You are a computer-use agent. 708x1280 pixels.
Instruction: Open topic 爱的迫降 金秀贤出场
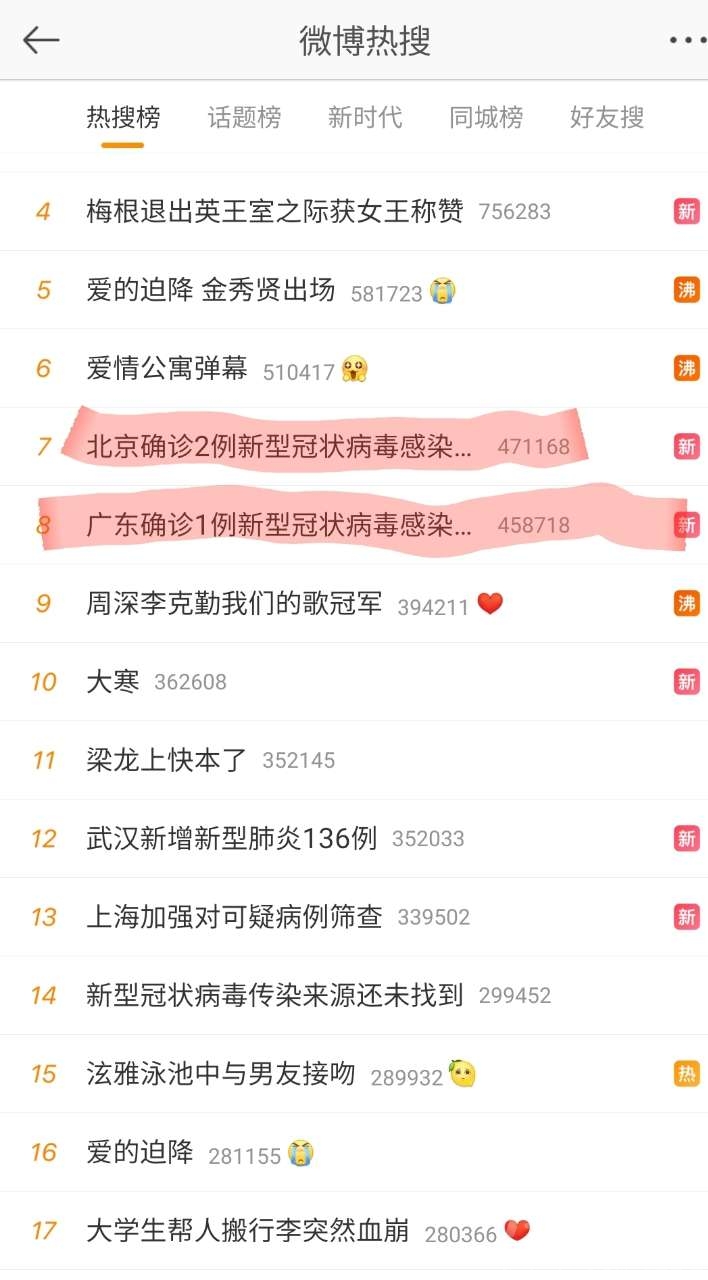point(211,290)
